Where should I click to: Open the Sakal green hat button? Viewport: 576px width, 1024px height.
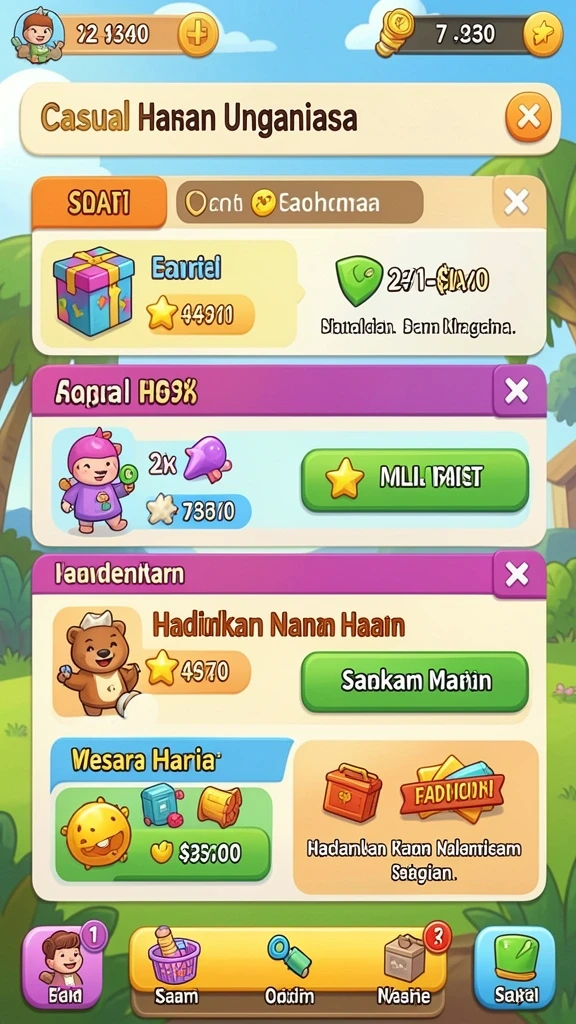[515, 967]
